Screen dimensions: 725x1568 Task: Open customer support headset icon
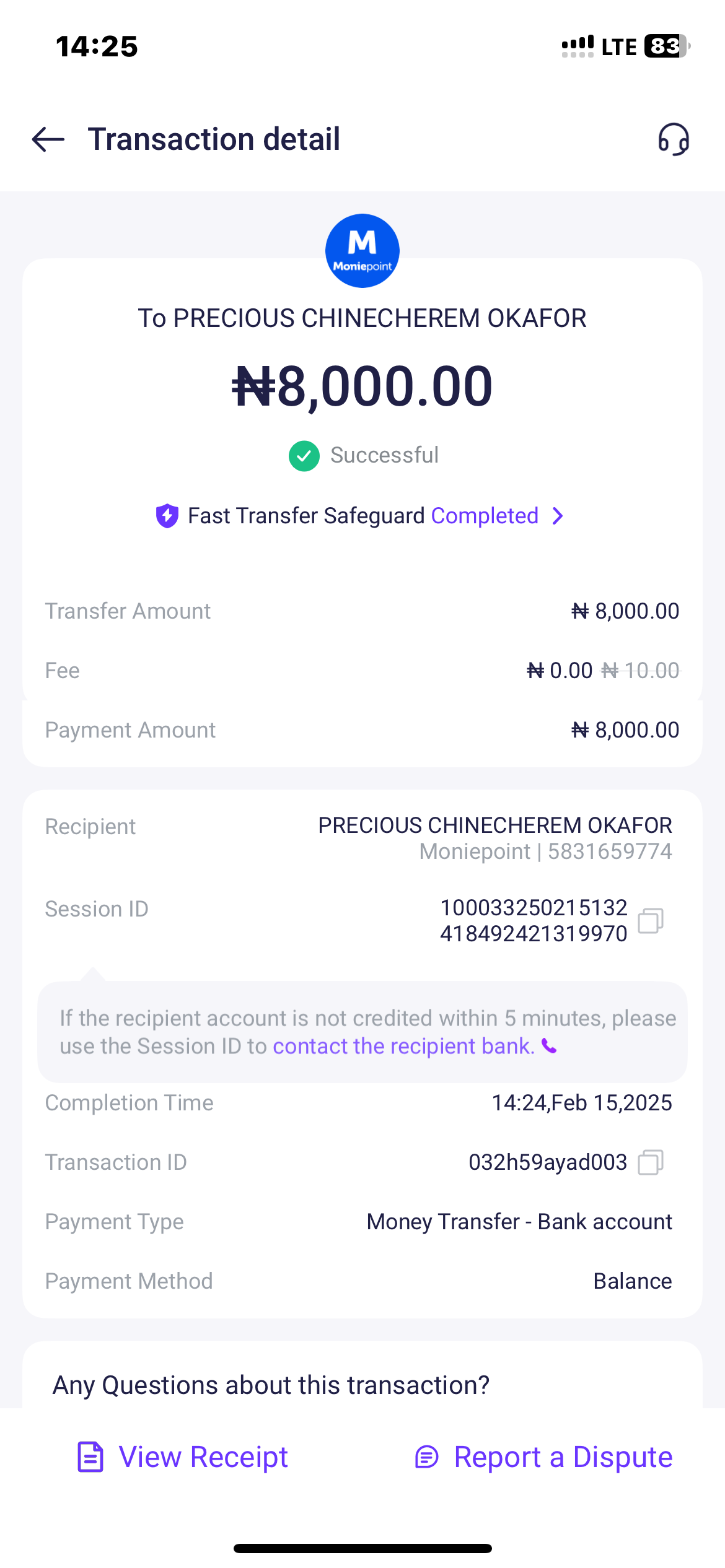click(x=674, y=139)
